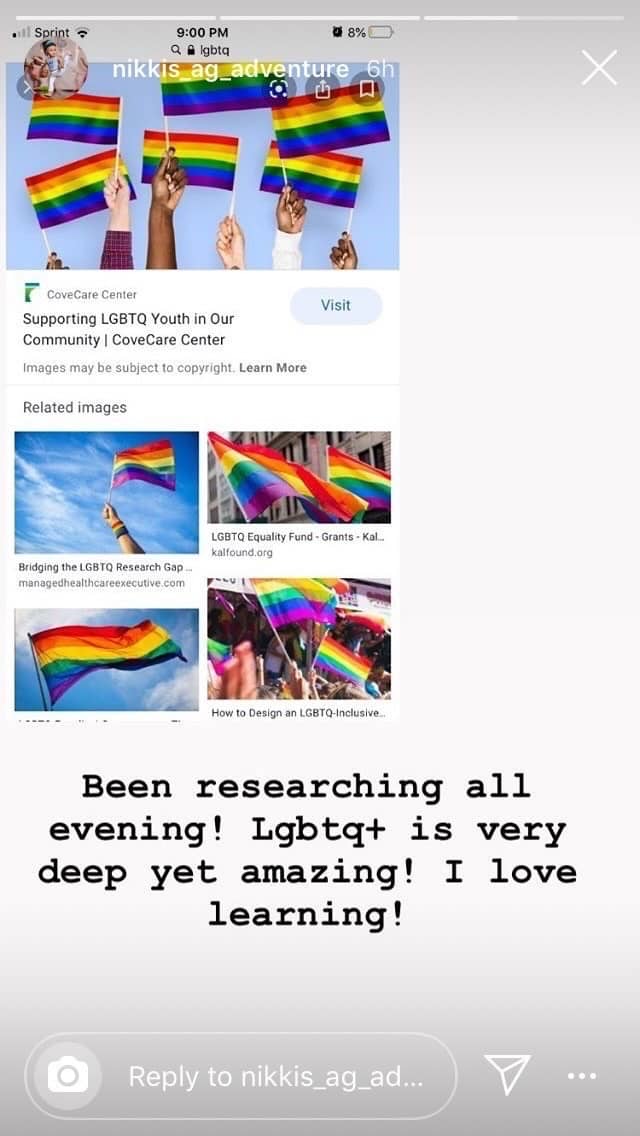Close the story with the X
The height and width of the screenshot is (1136, 640).
pyautogui.click(x=599, y=68)
